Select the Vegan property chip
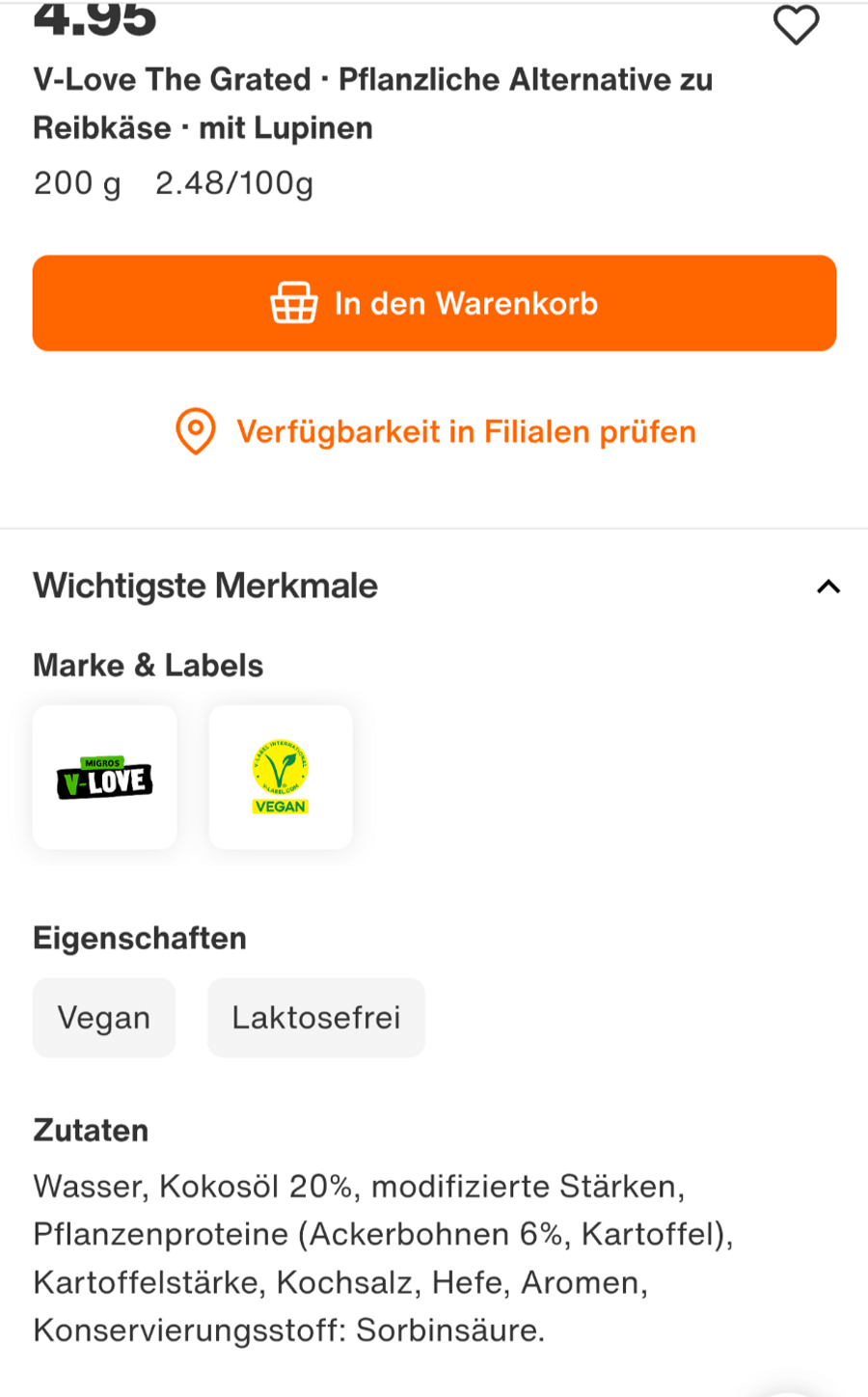The image size is (868, 1397). click(104, 1018)
